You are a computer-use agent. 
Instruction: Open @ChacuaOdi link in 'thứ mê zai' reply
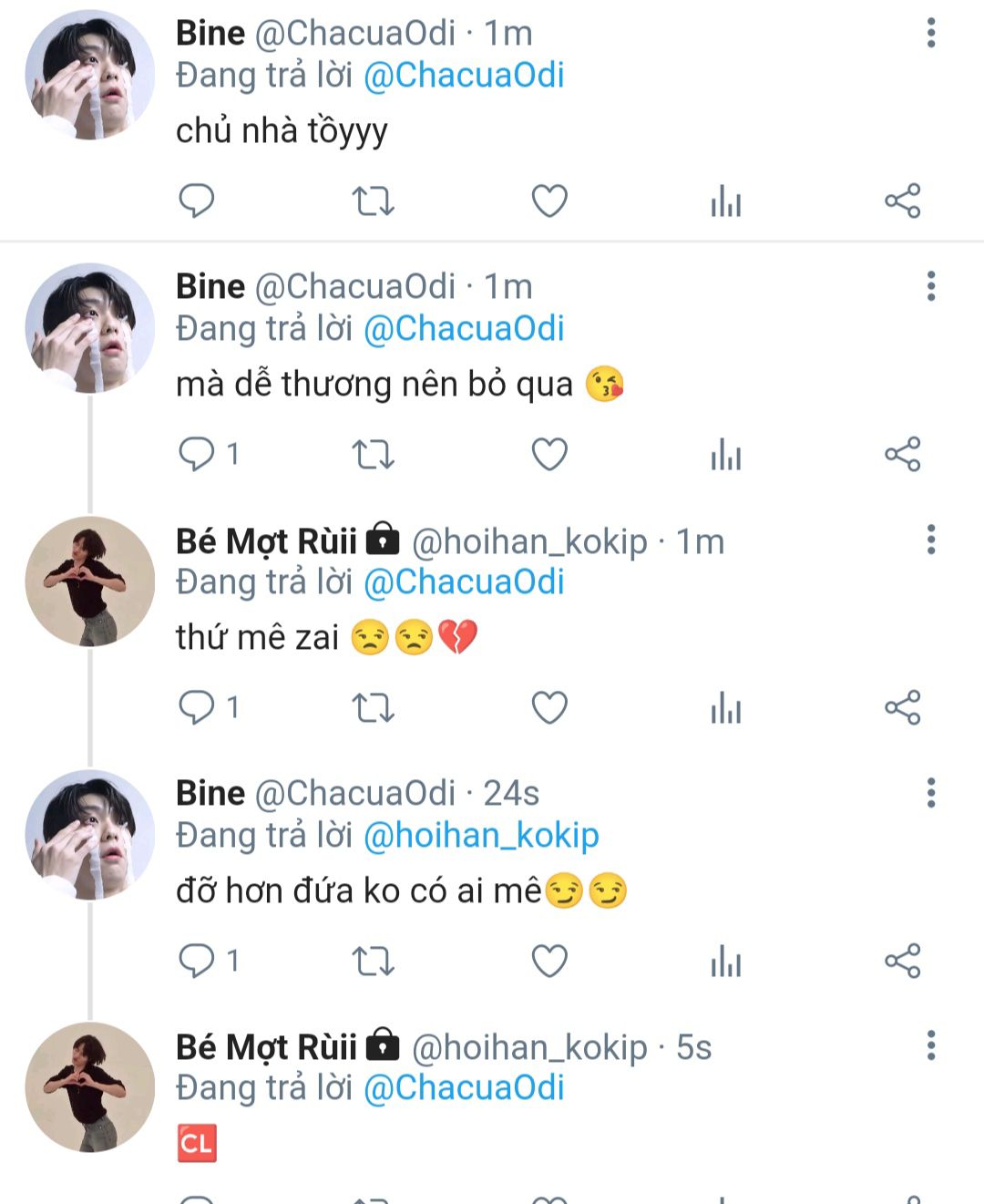tap(464, 581)
